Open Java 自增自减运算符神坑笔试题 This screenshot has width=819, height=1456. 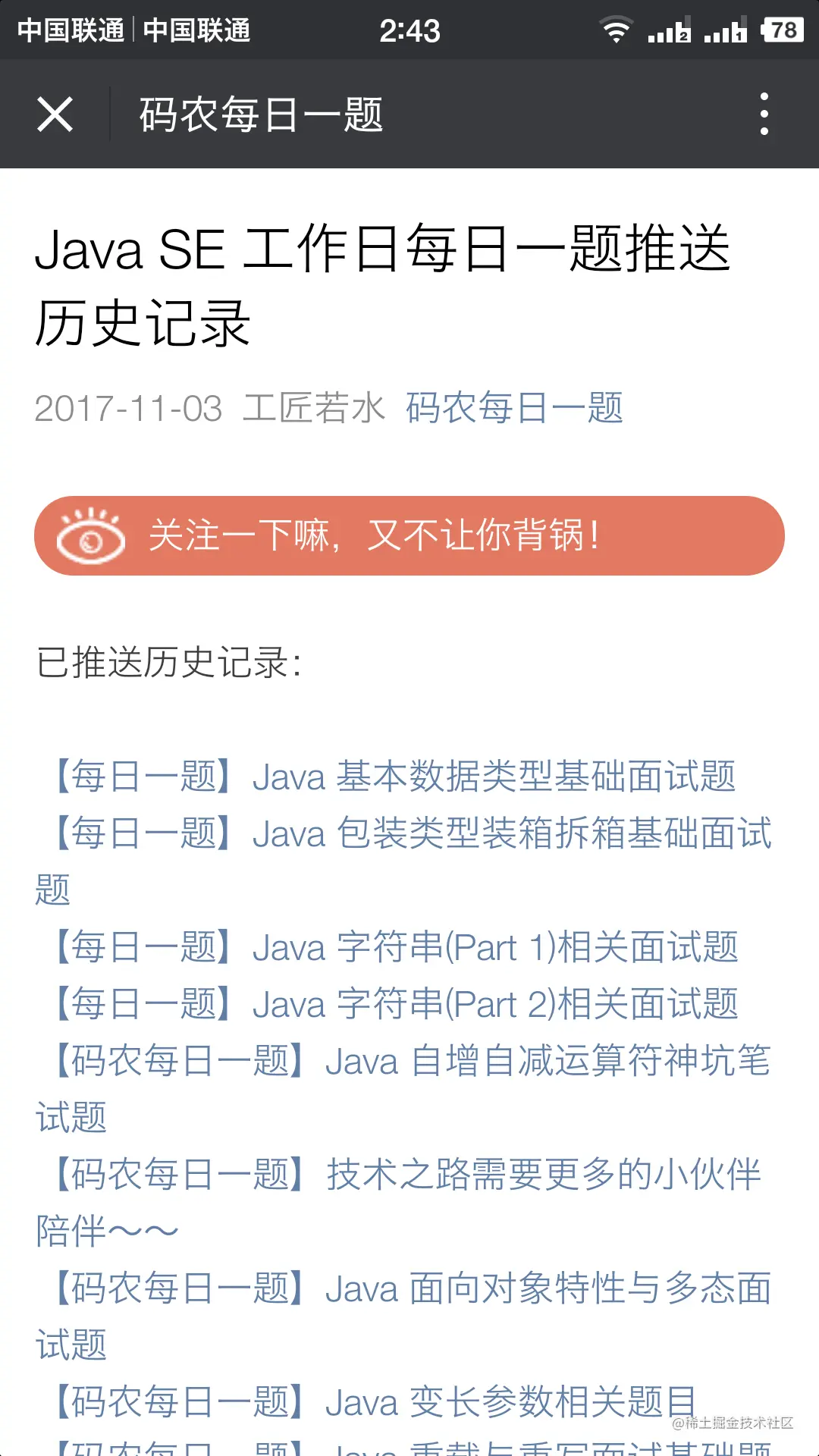click(409, 1061)
